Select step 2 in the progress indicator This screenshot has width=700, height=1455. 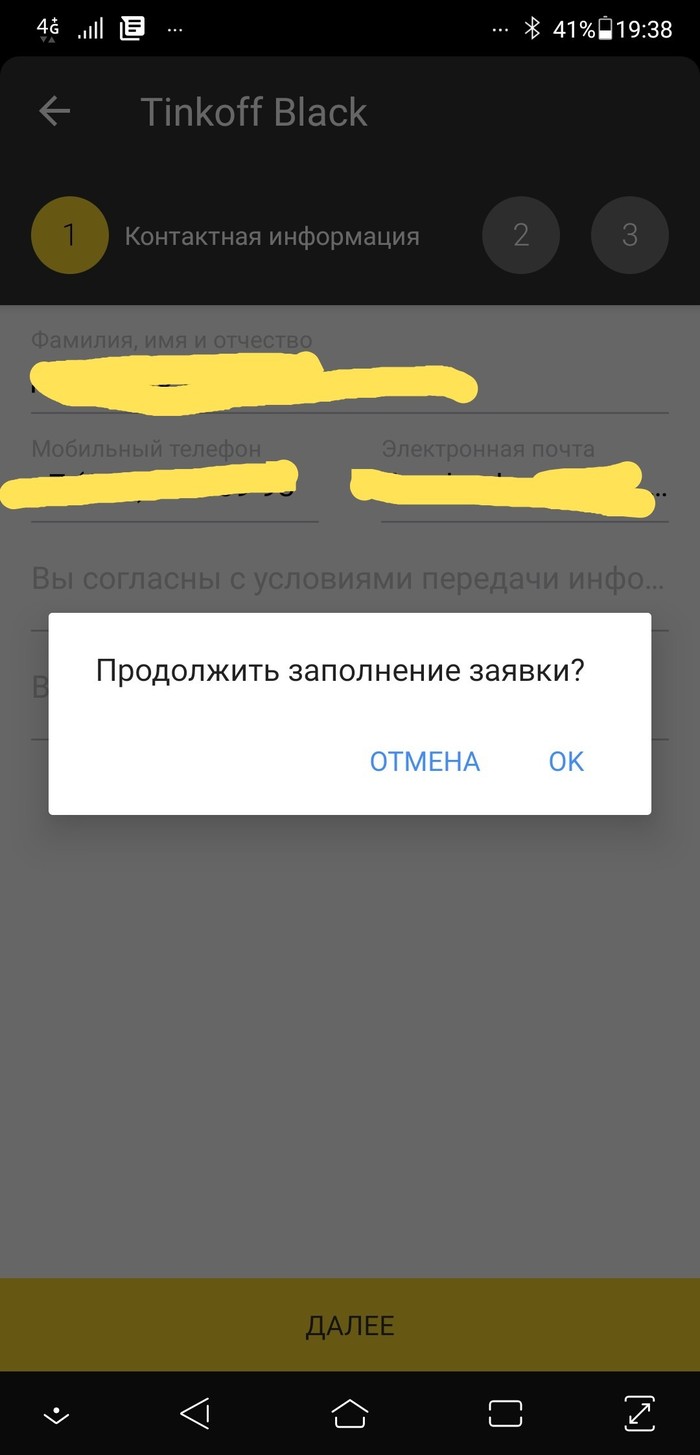click(521, 236)
